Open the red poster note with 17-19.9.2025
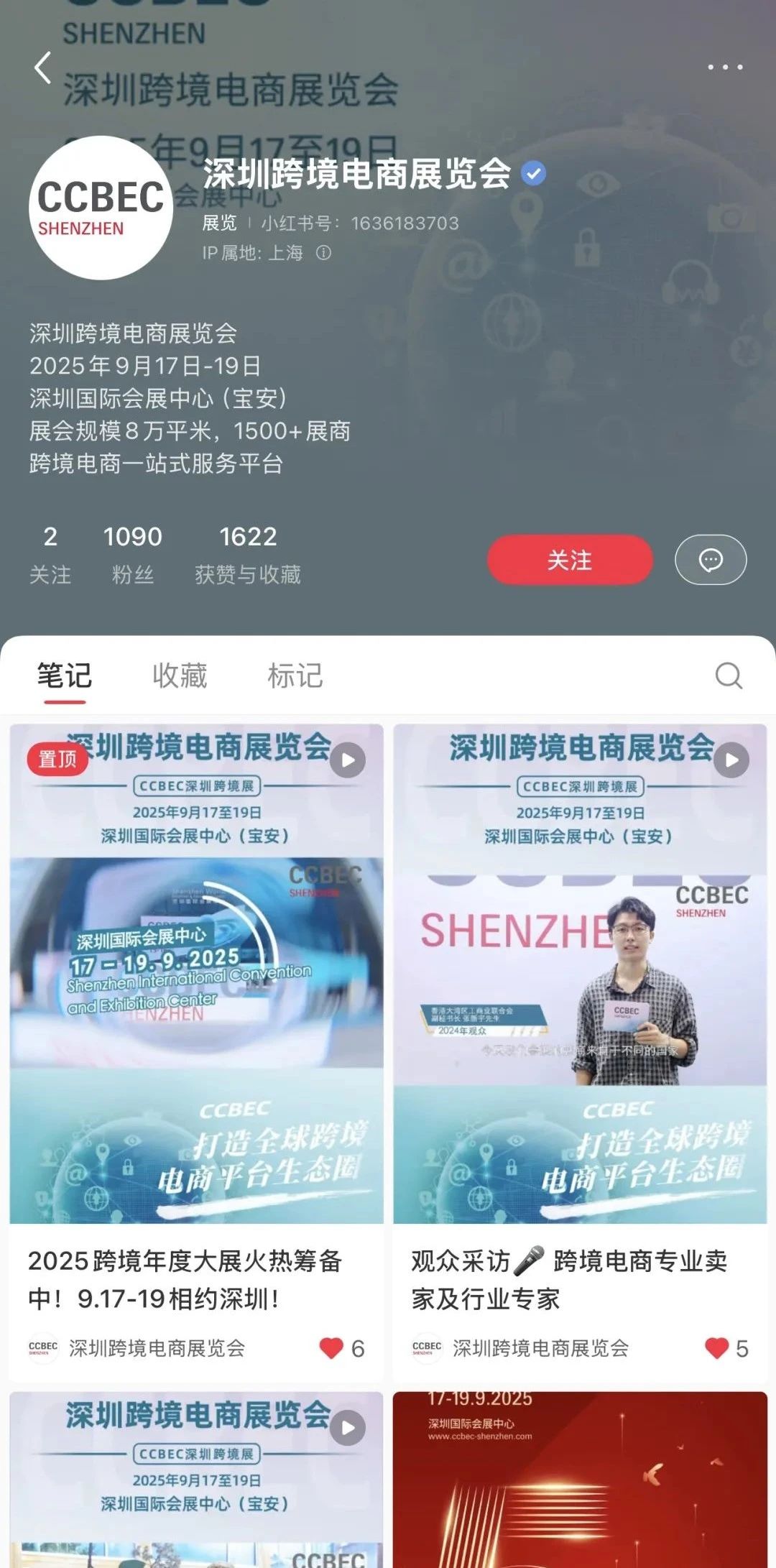Image resolution: width=776 pixels, height=1568 pixels. 580,1480
